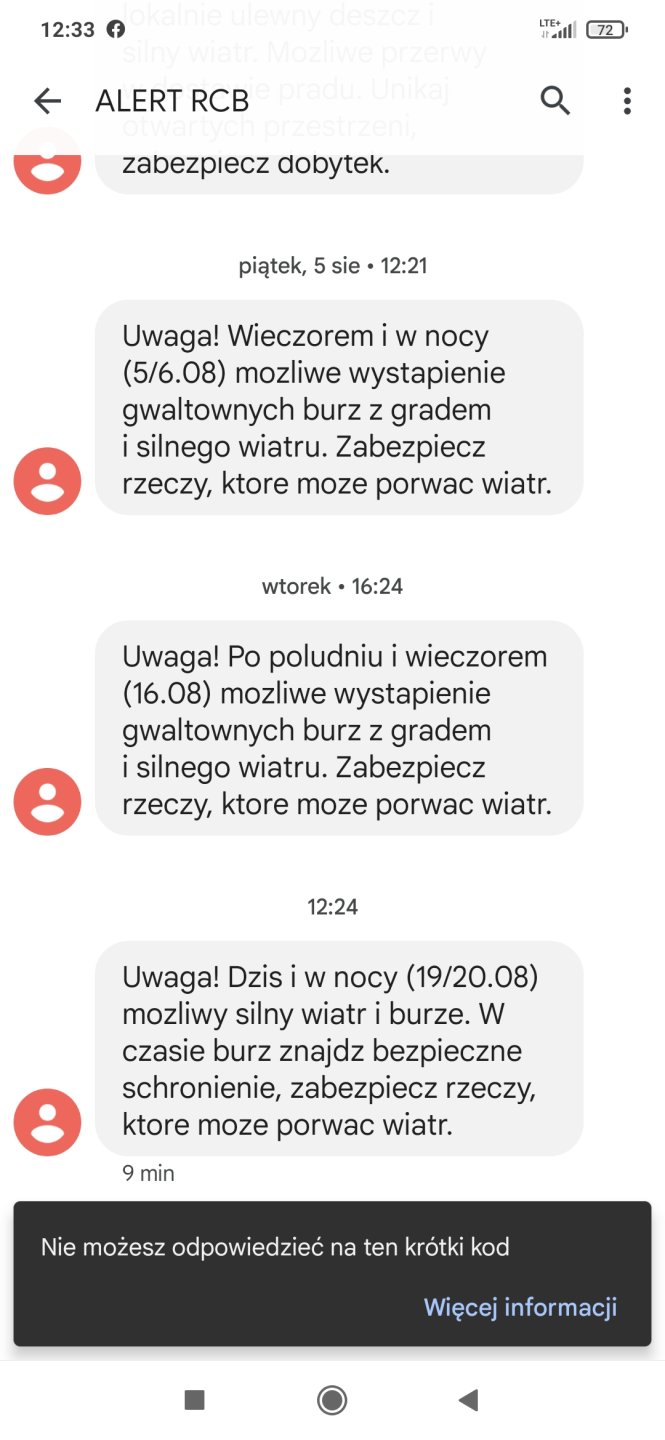Go back from ALERT RCB conversation
This screenshot has width=665, height=1440.
[x=47, y=101]
